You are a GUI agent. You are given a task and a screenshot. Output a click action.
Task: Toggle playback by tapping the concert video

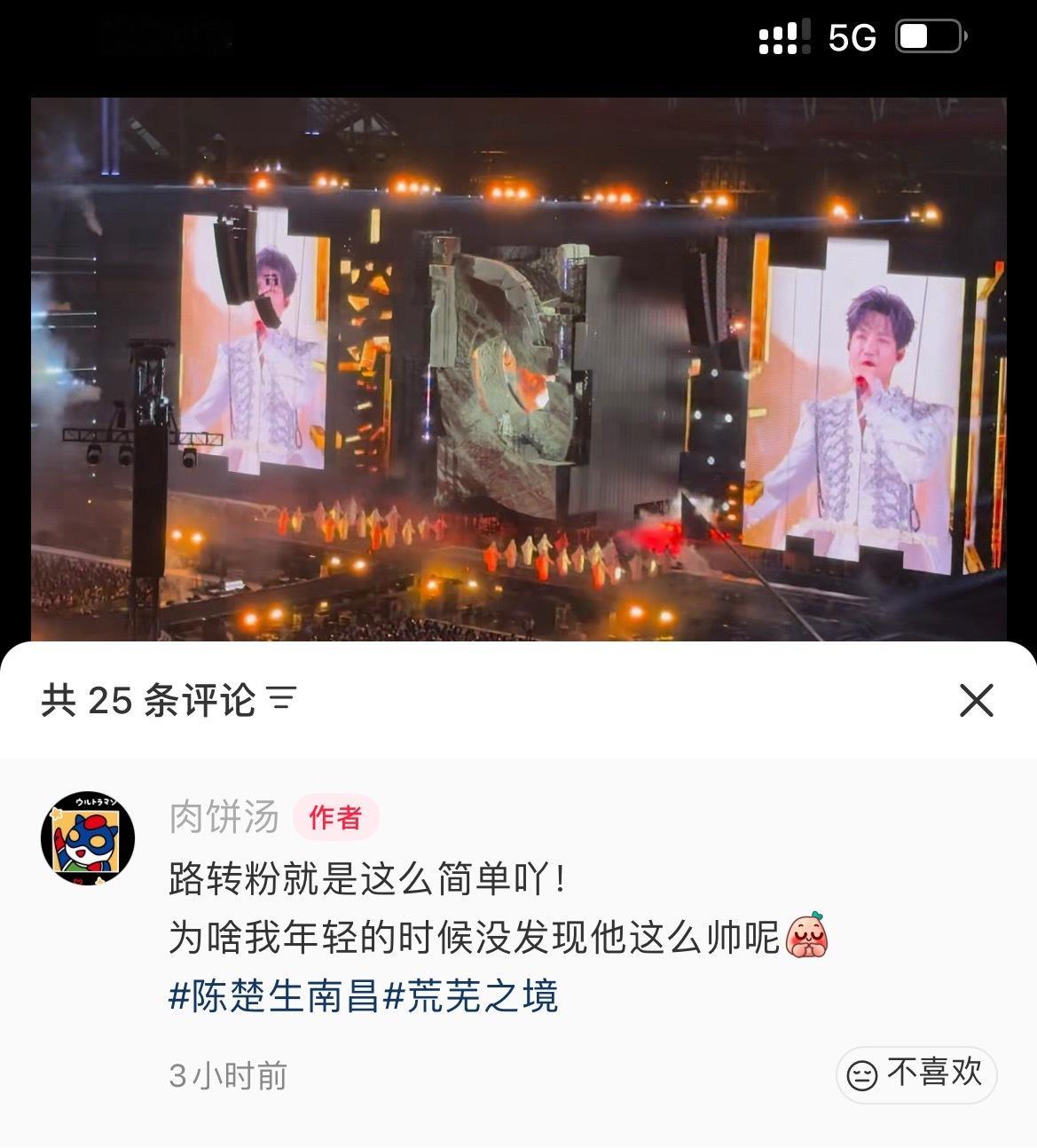point(518,373)
